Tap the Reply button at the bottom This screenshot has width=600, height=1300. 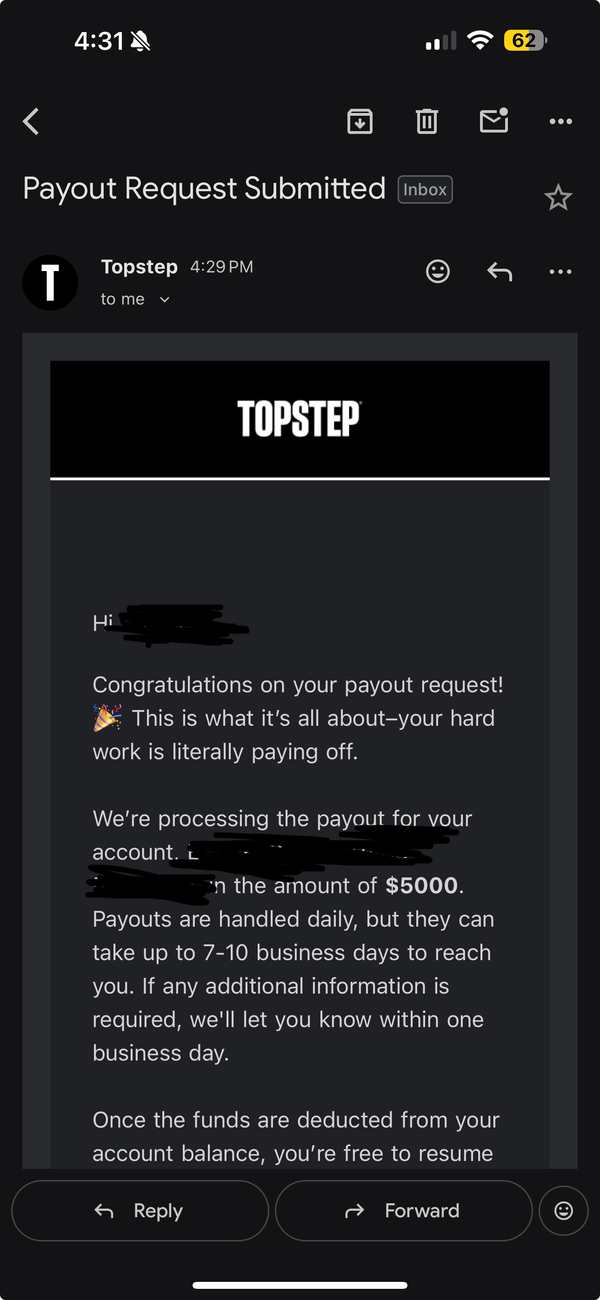[x=140, y=1211]
